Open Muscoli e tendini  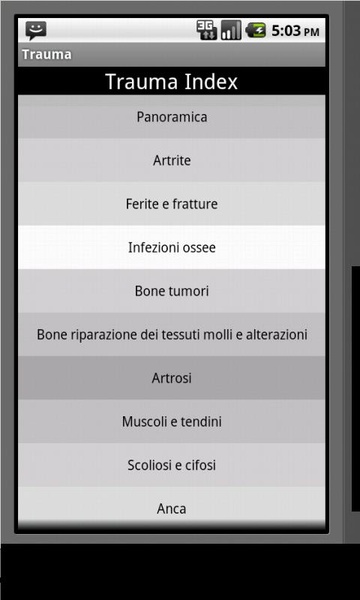pos(172,422)
